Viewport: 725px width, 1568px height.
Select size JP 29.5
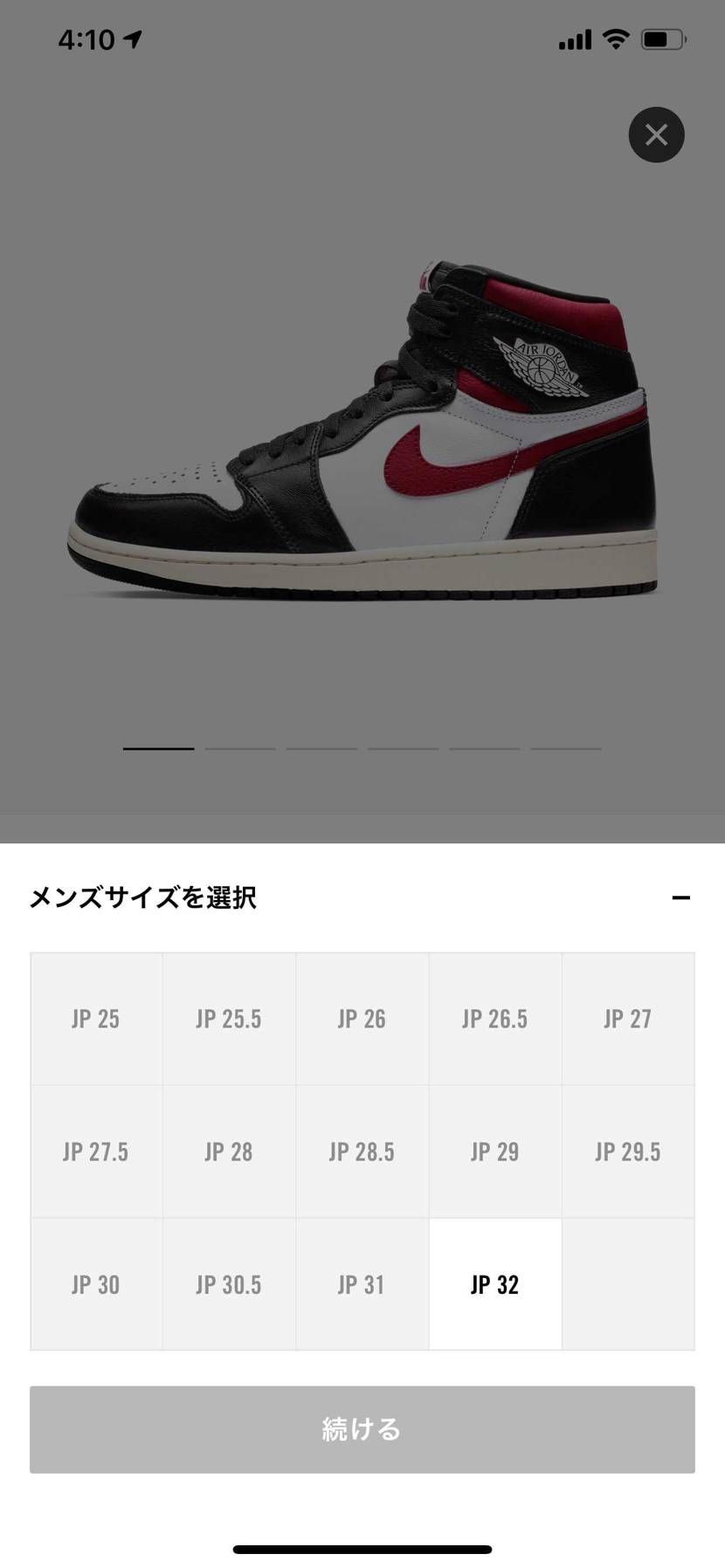pyautogui.click(x=627, y=1152)
